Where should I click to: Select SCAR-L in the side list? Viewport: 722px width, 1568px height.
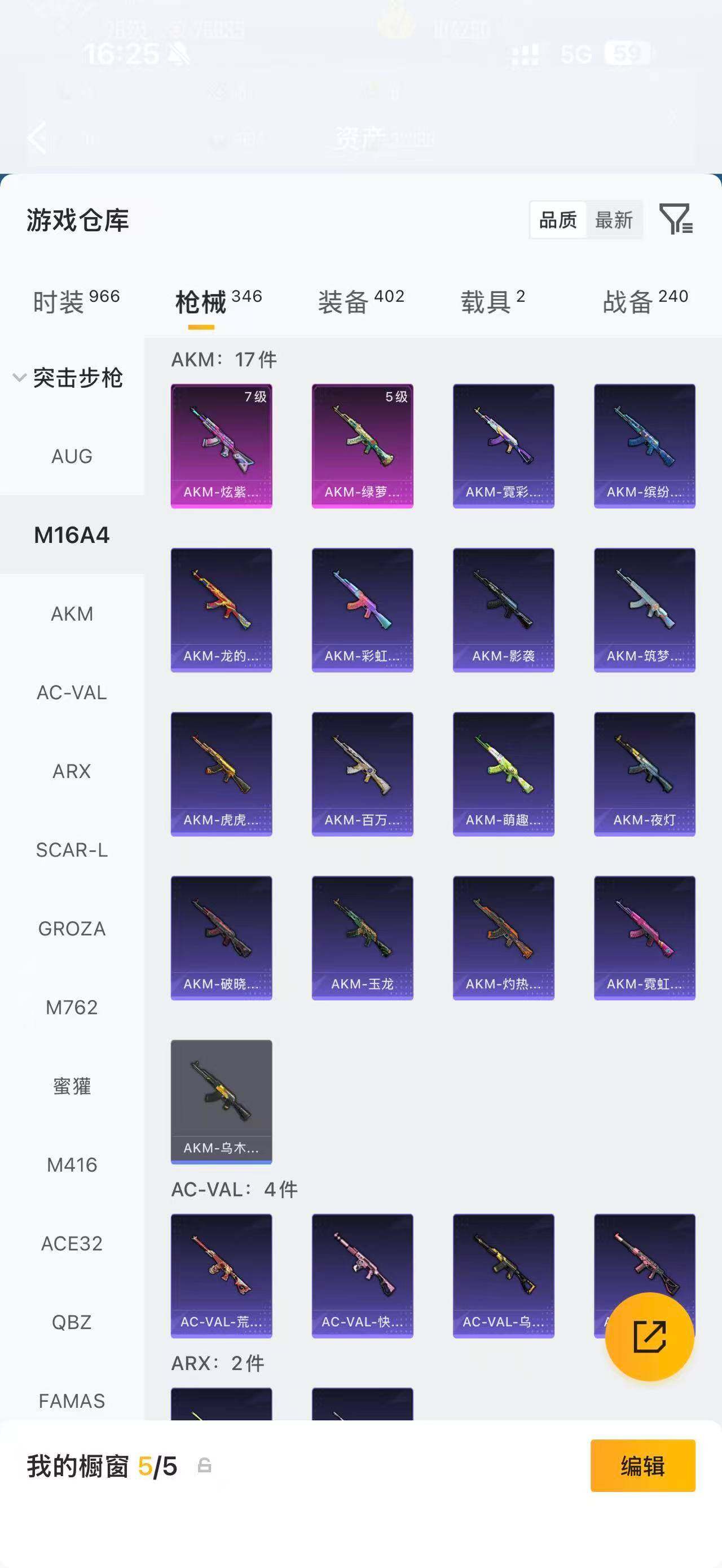coord(72,850)
